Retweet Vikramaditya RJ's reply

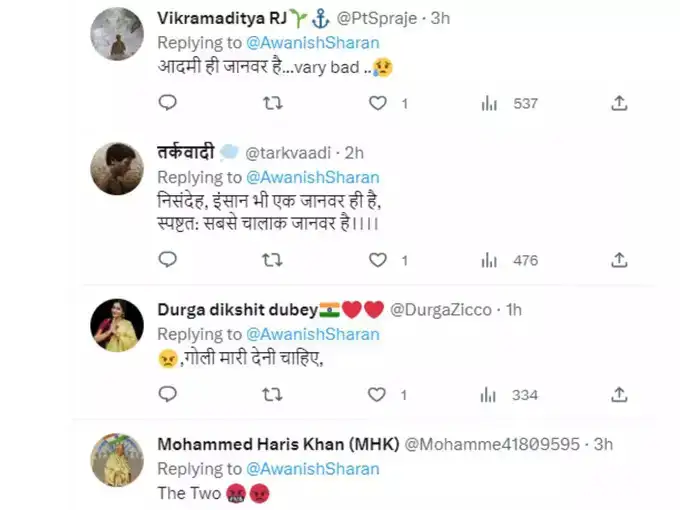pos(272,103)
